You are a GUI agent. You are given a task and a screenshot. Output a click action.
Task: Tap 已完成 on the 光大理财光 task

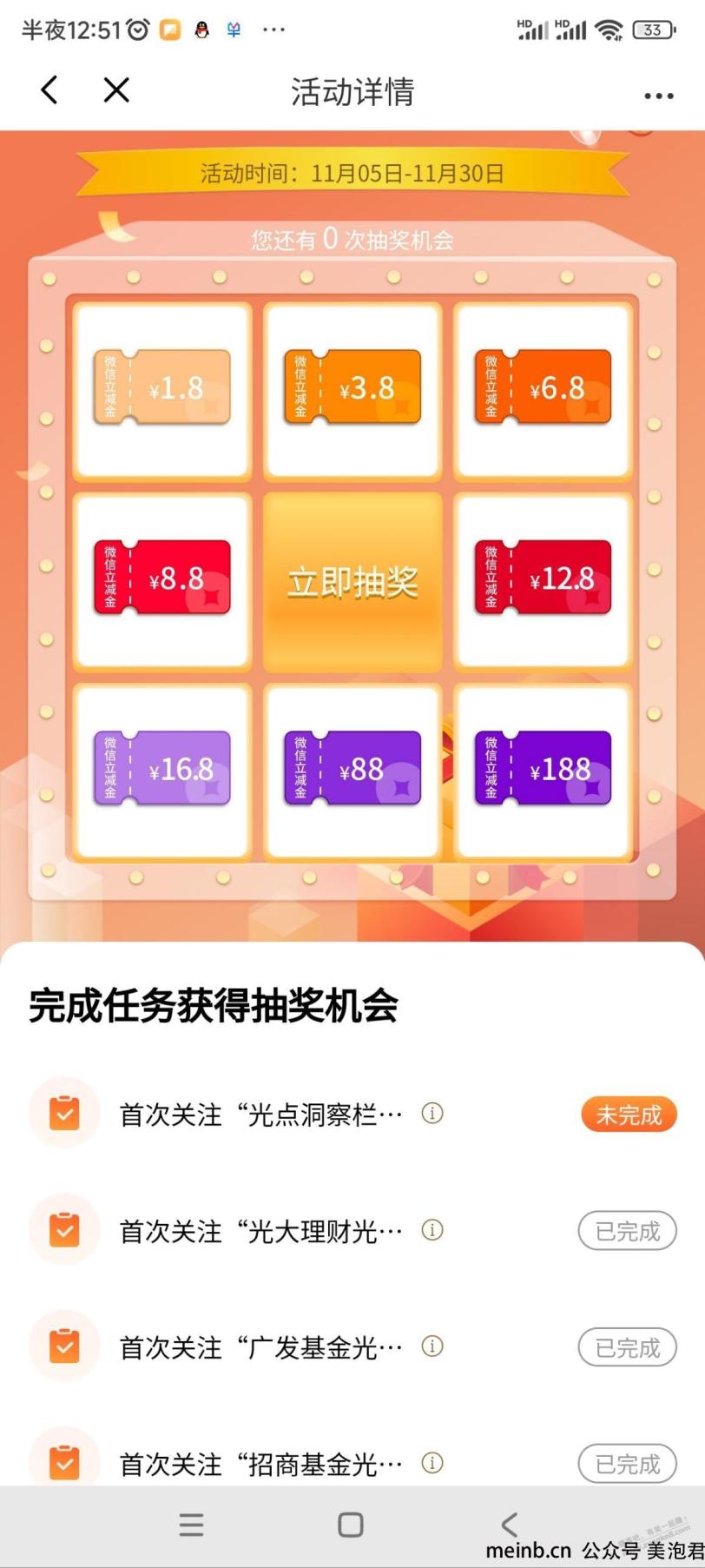tap(627, 1231)
